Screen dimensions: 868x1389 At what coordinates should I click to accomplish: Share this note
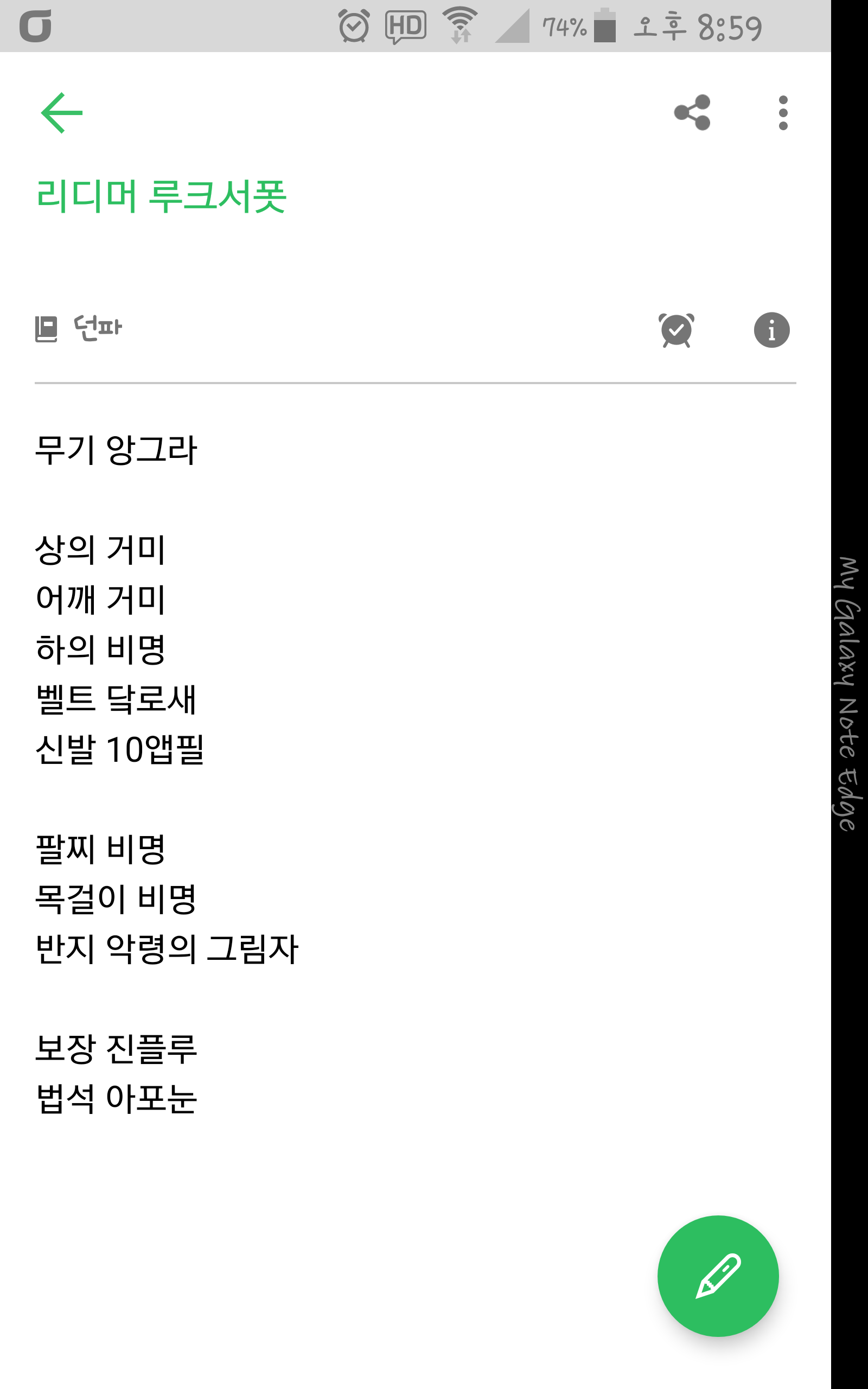coord(692,112)
